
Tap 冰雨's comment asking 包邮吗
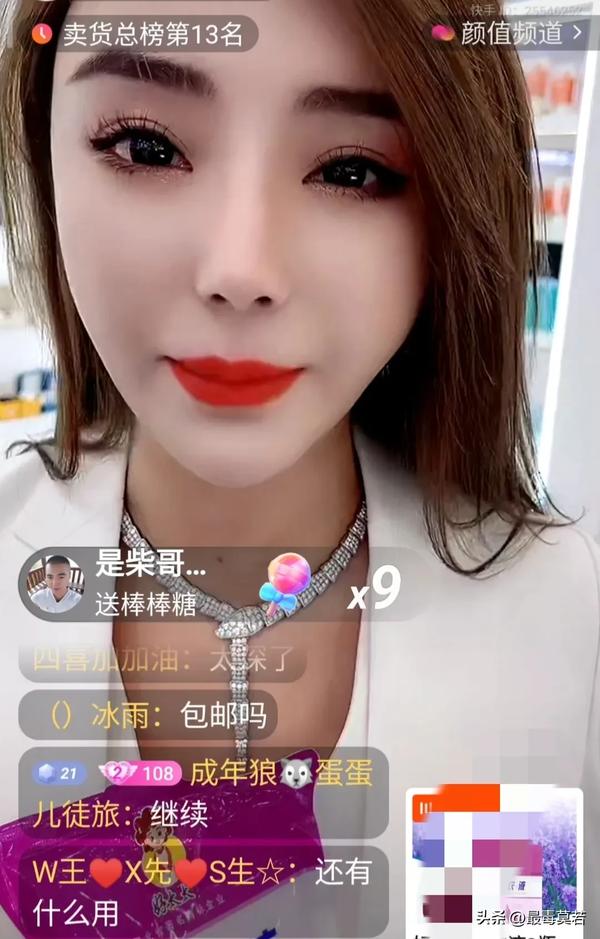click(x=150, y=715)
